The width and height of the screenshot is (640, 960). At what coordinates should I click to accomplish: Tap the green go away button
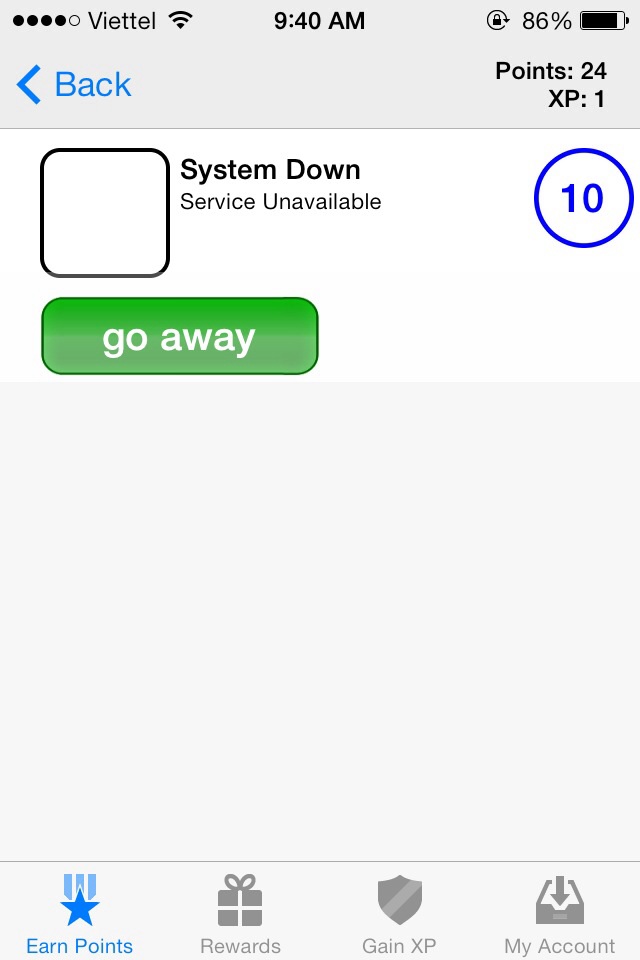[x=180, y=337]
